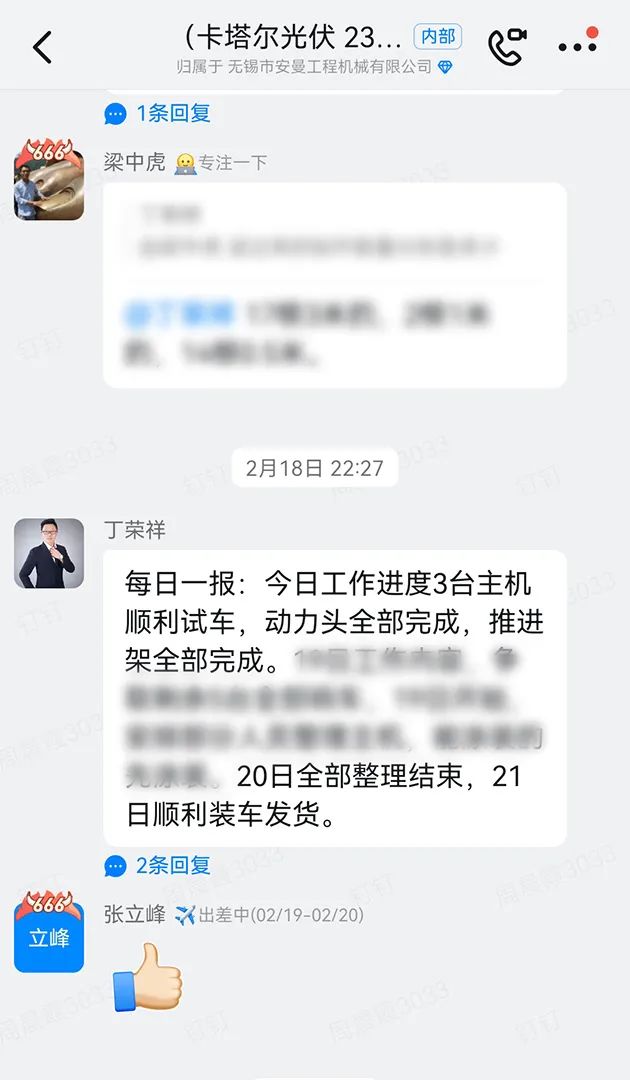Open the three-dot chat settings menu
630x1080 pixels.
point(577,46)
